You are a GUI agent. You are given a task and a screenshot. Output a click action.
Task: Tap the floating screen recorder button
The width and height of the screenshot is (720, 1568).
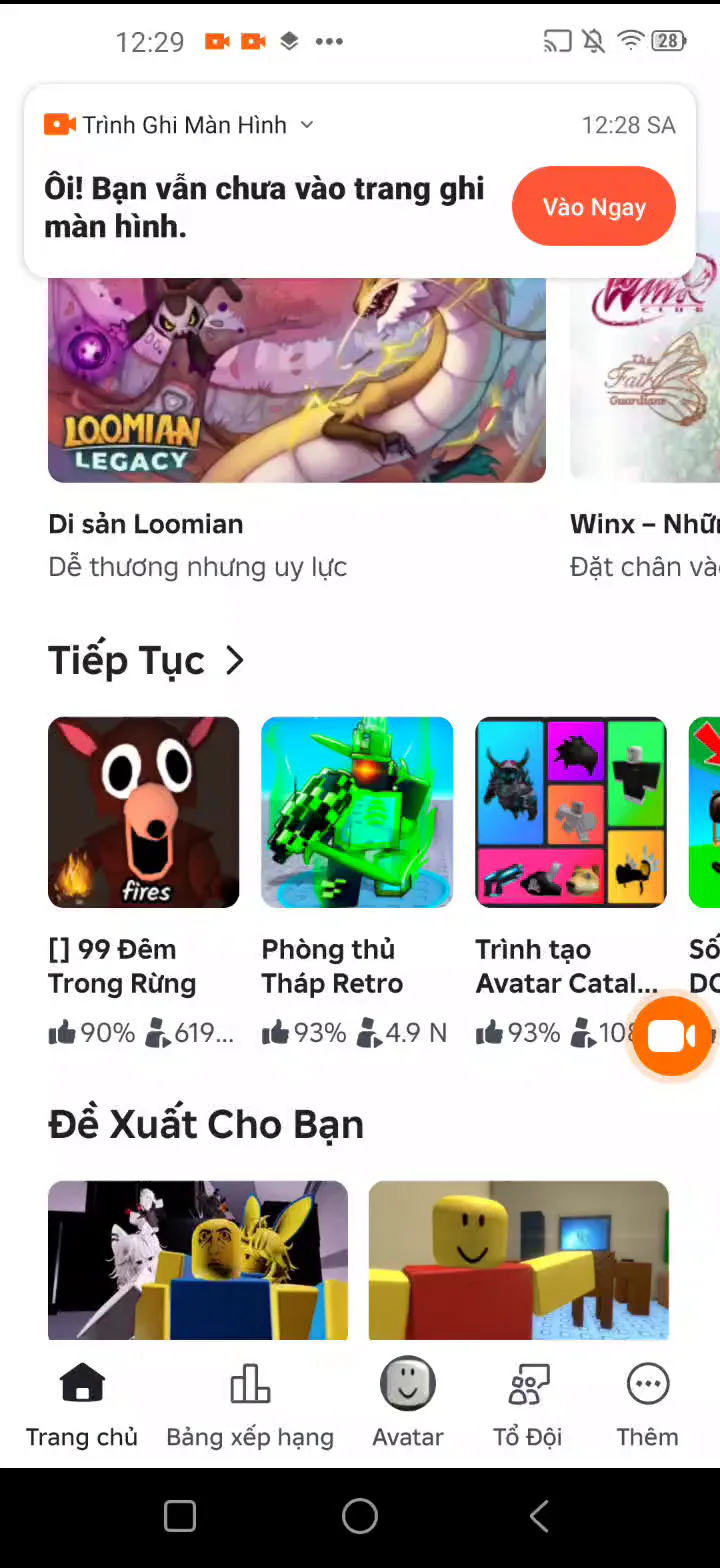coord(672,1036)
